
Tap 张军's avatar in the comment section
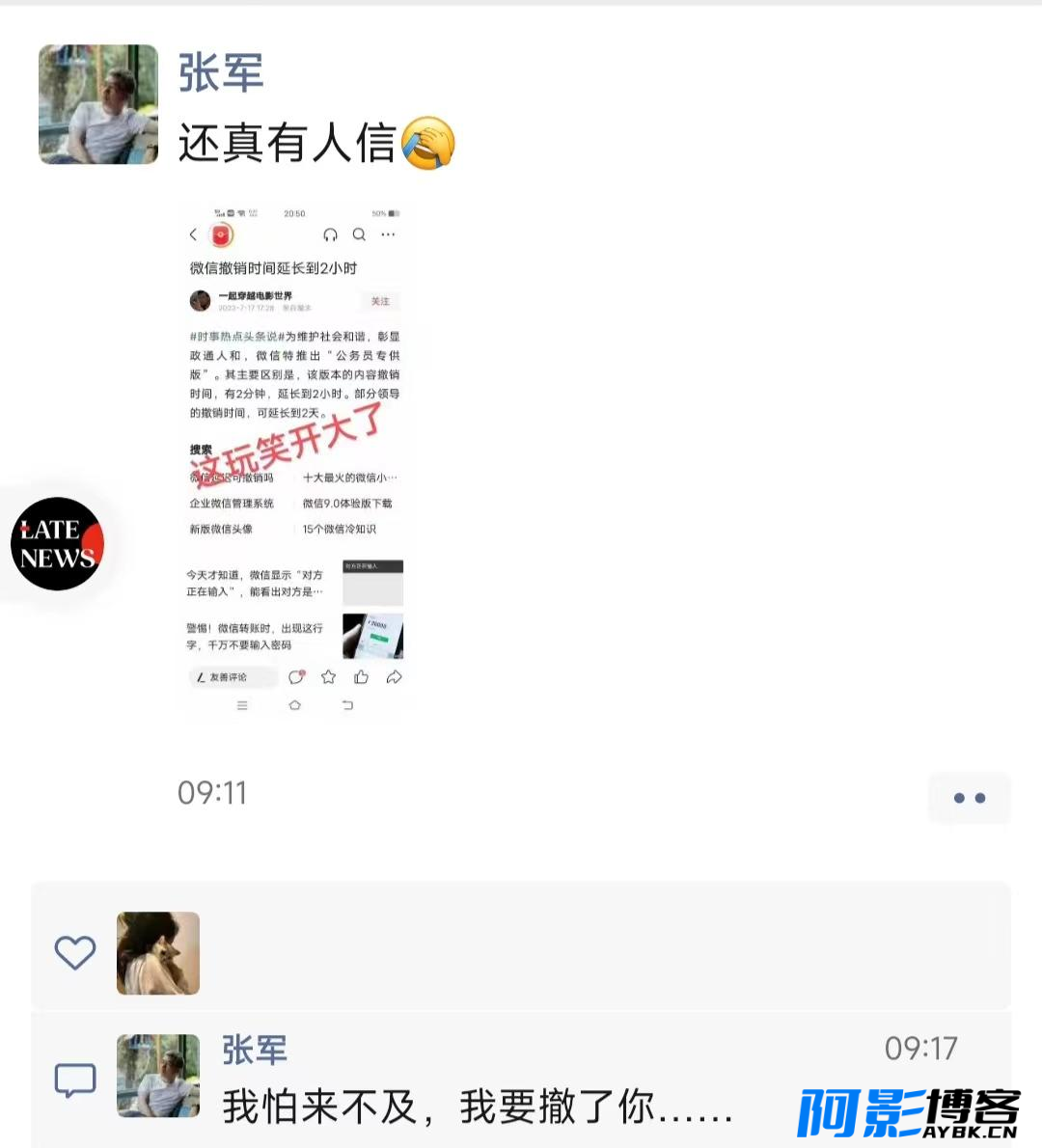pos(158,1076)
